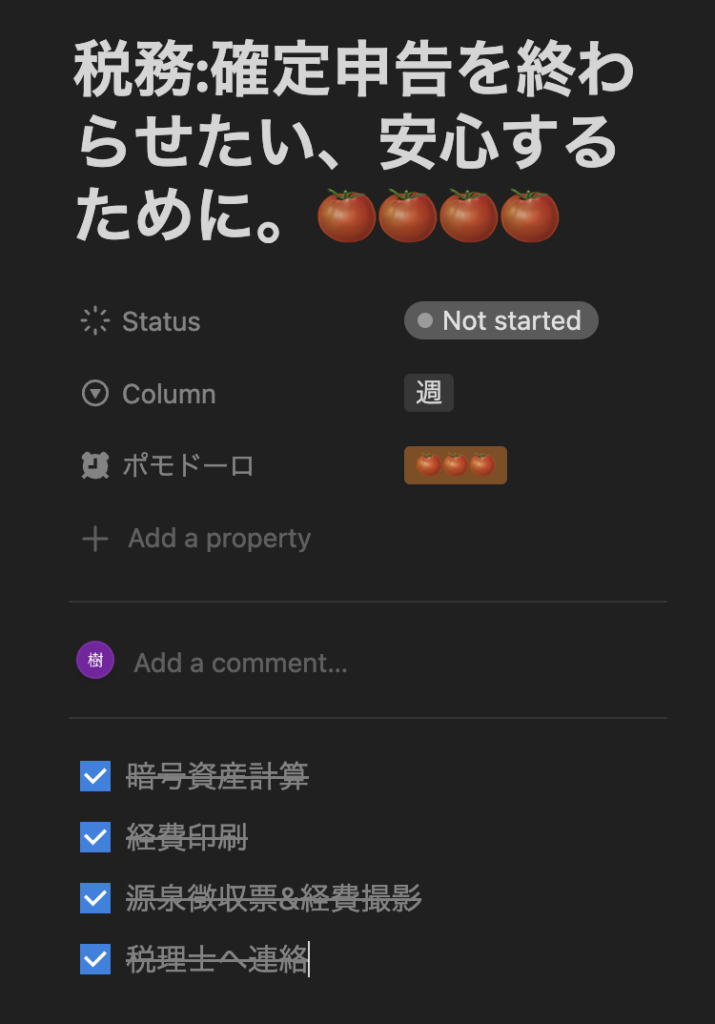This screenshot has width=715, height=1024.
Task: Change the Not started status
Action: (x=500, y=321)
